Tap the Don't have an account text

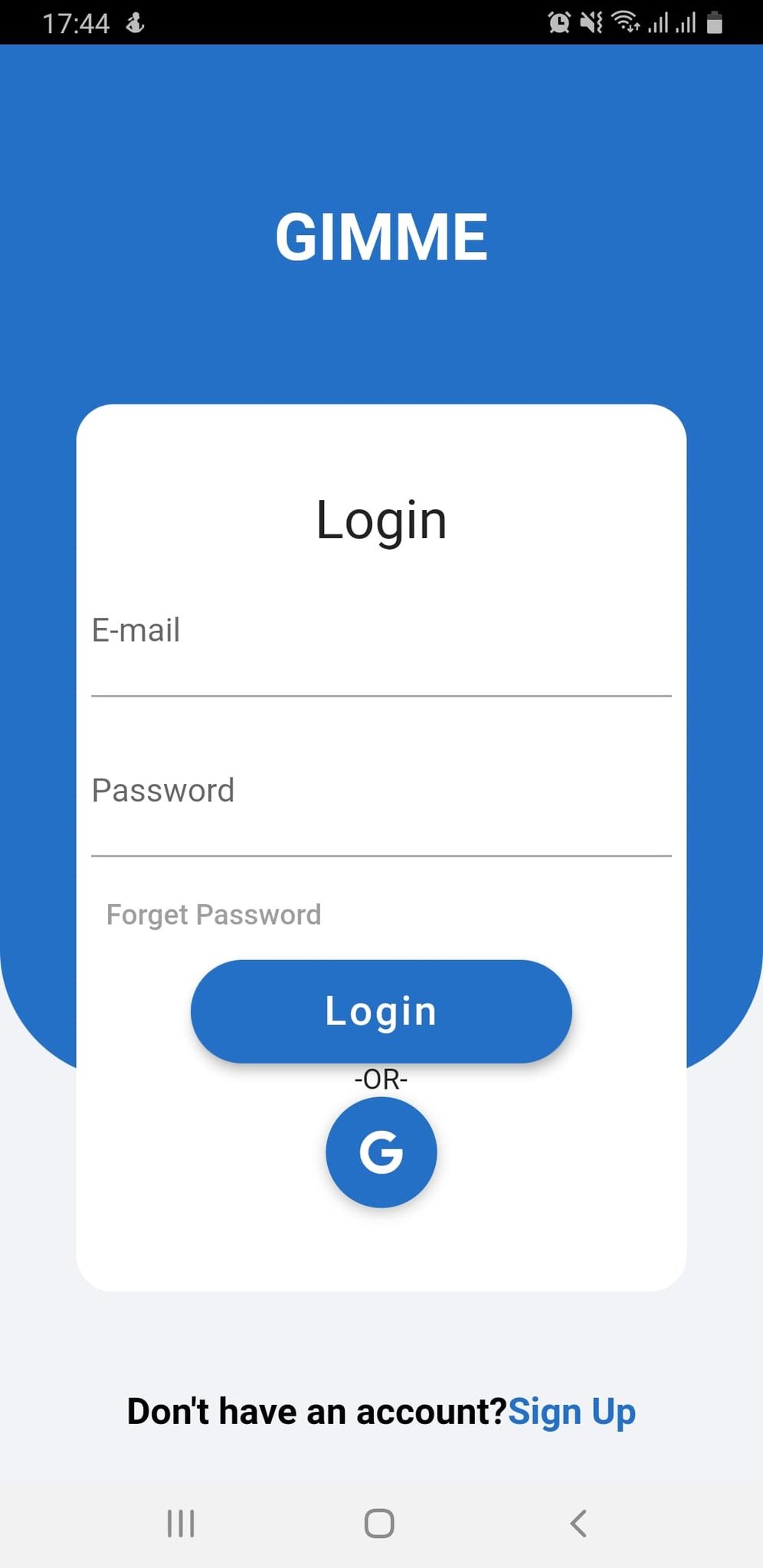[x=314, y=1411]
